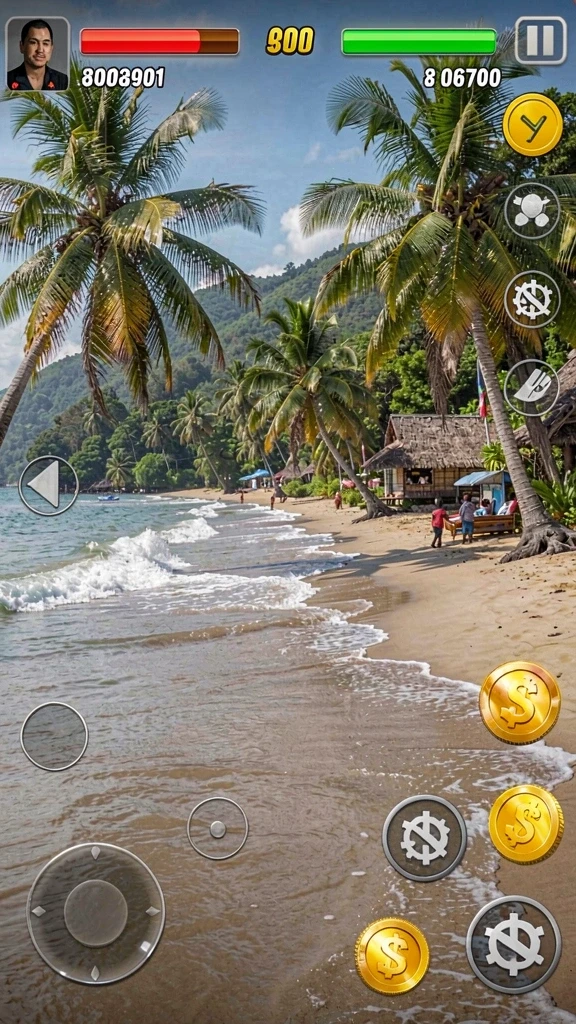Pause the game
Image resolution: width=576 pixels, height=1024 pixels.
click(540, 40)
